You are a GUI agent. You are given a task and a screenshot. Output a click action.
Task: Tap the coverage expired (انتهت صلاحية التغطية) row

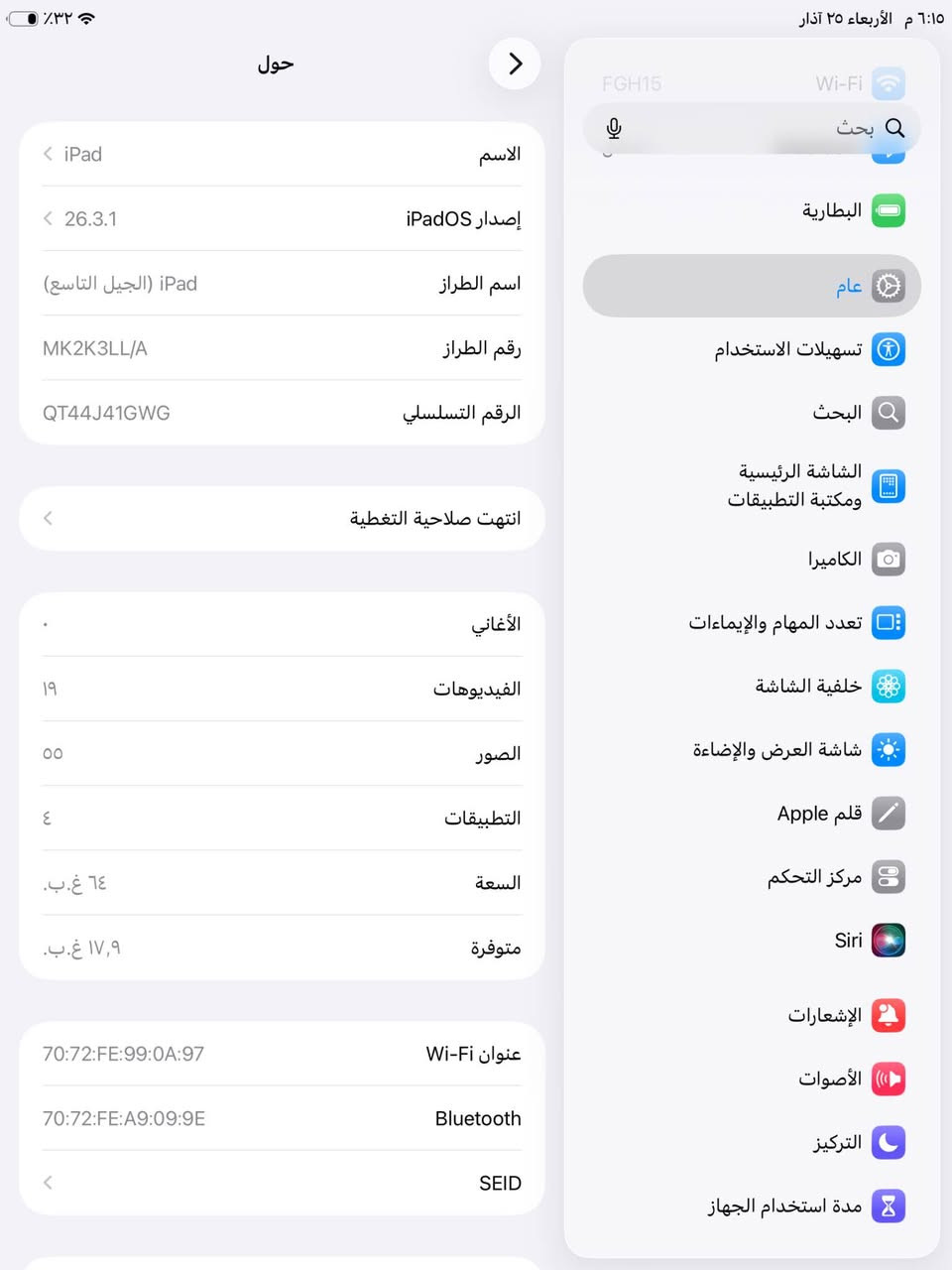(281, 518)
